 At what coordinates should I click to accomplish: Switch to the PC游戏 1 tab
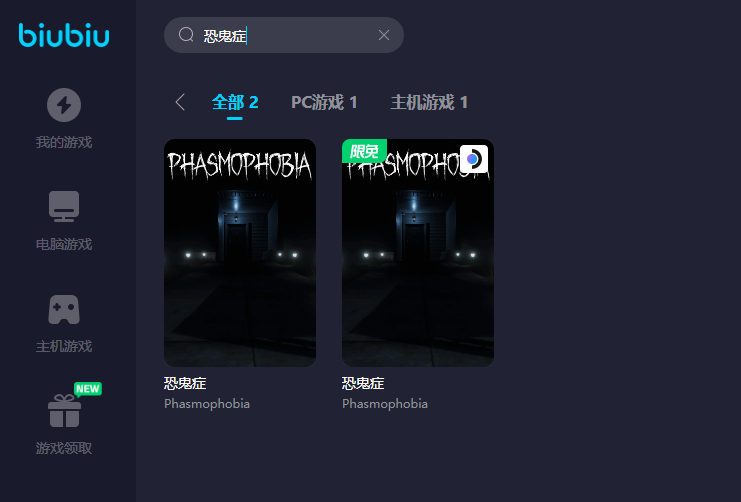[324, 102]
